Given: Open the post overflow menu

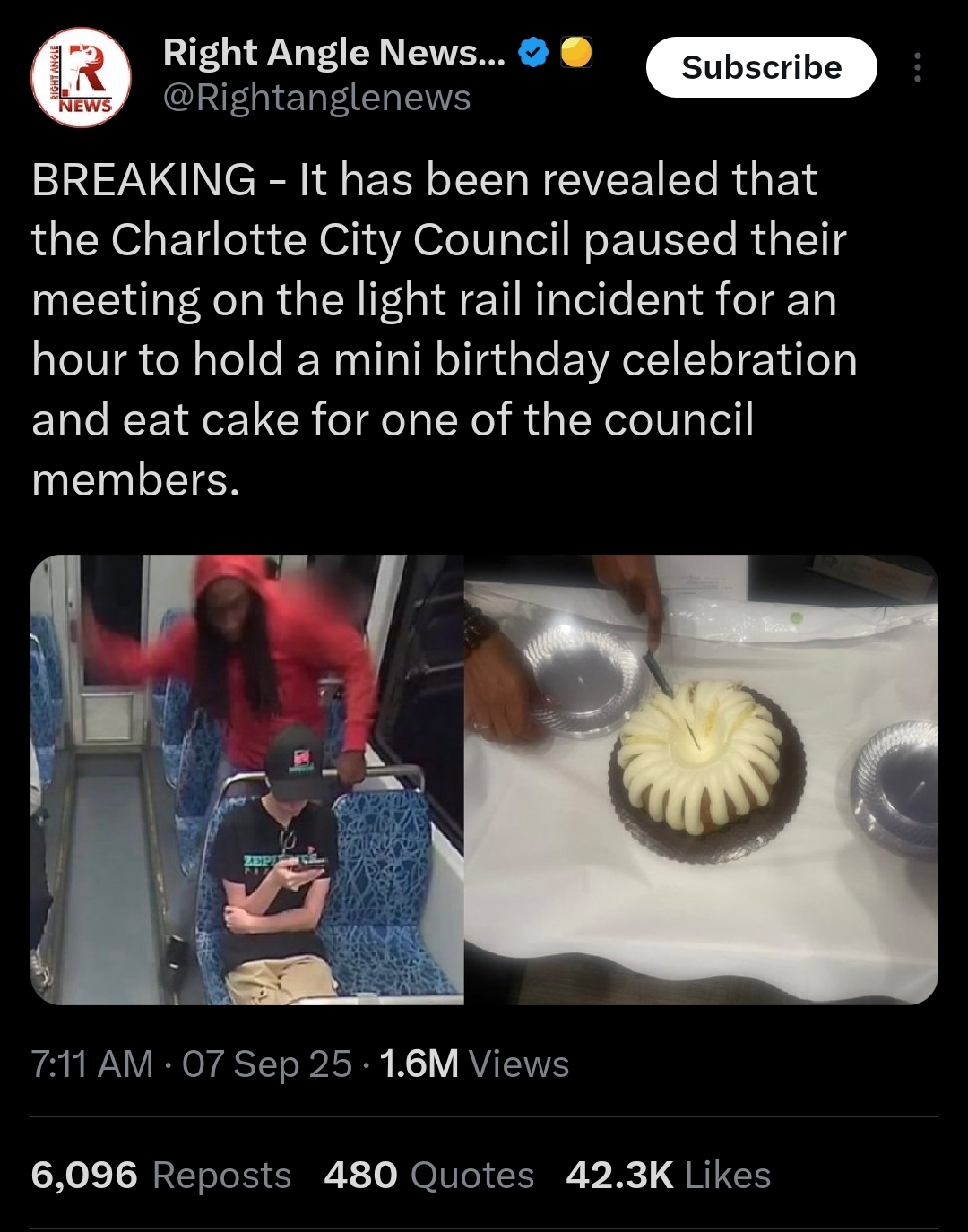Looking at the screenshot, I should tap(916, 67).
